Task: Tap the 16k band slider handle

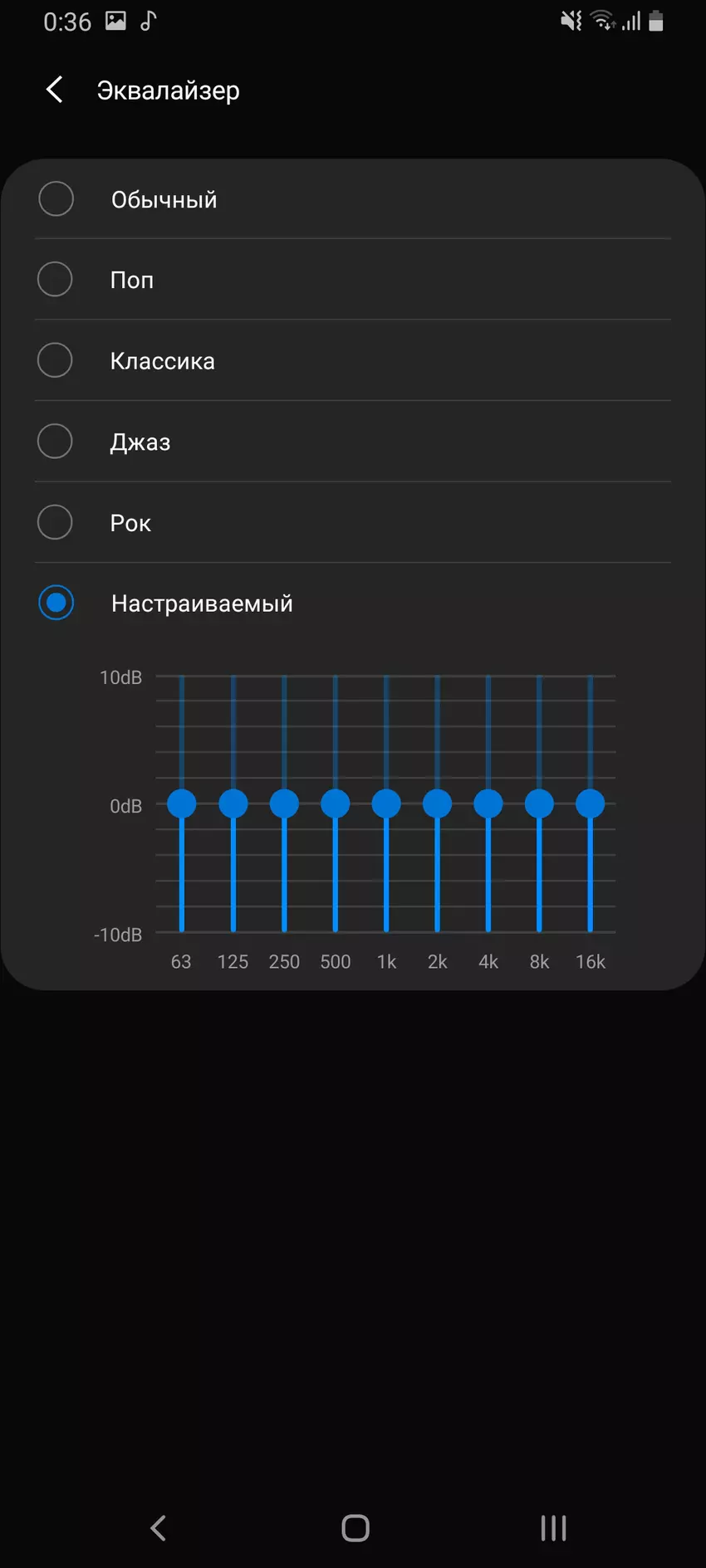Action: click(x=591, y=804)
